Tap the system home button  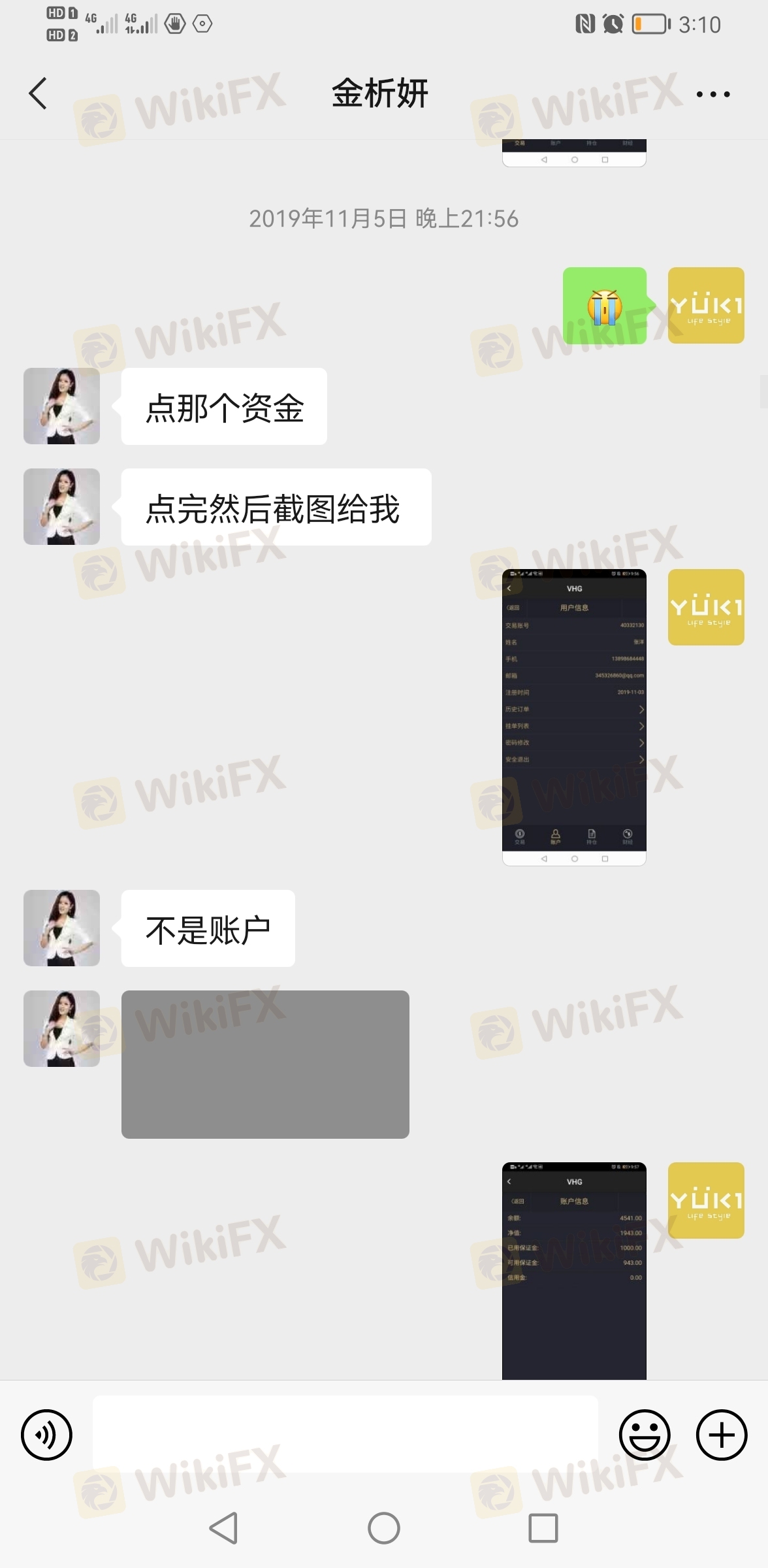[x=383, y=1528]
